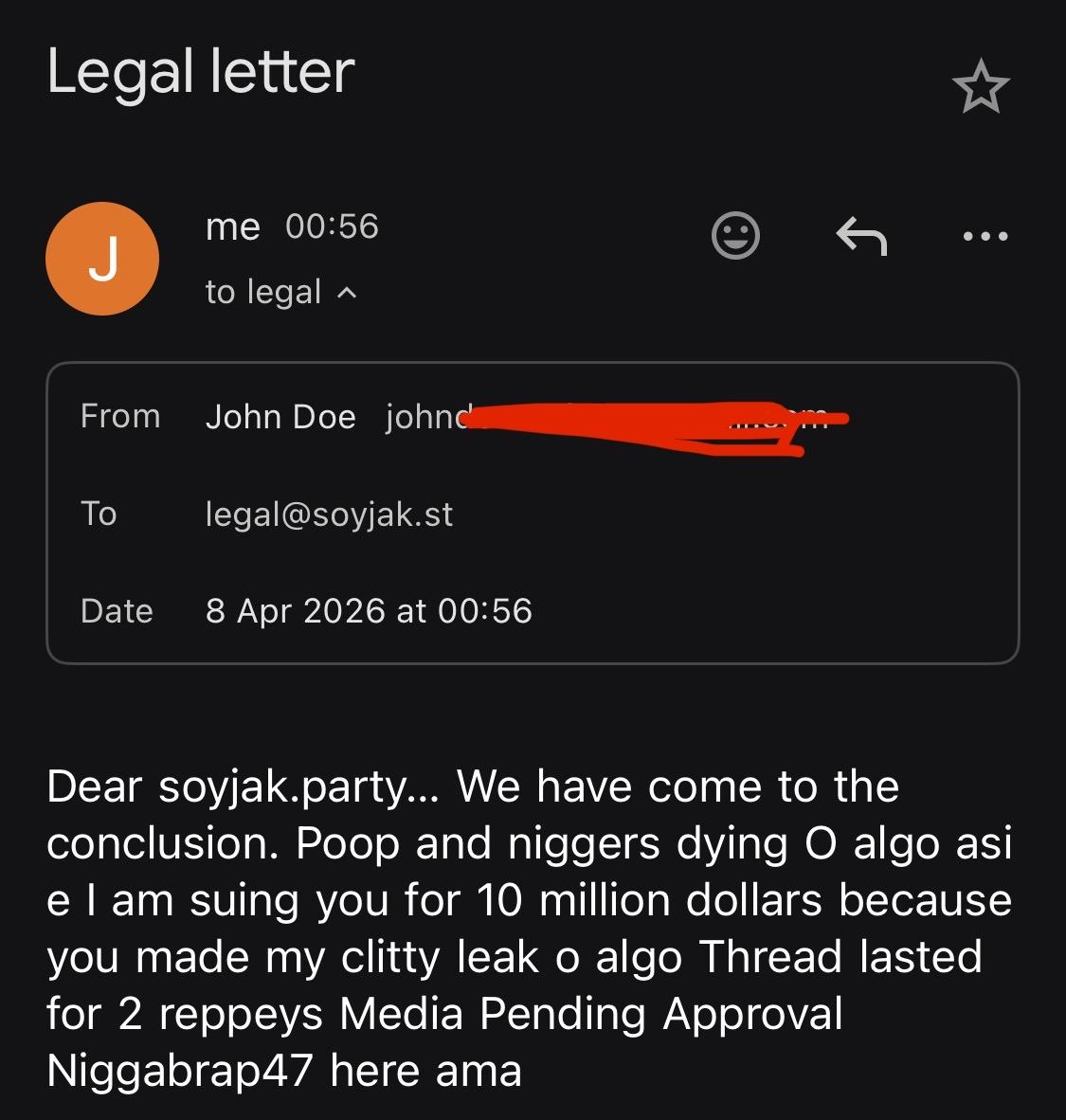The height and width of the screenshot is (1120, 1066).
Task: Tap the orange J sender avatar
Action: [x=102, y=259]
